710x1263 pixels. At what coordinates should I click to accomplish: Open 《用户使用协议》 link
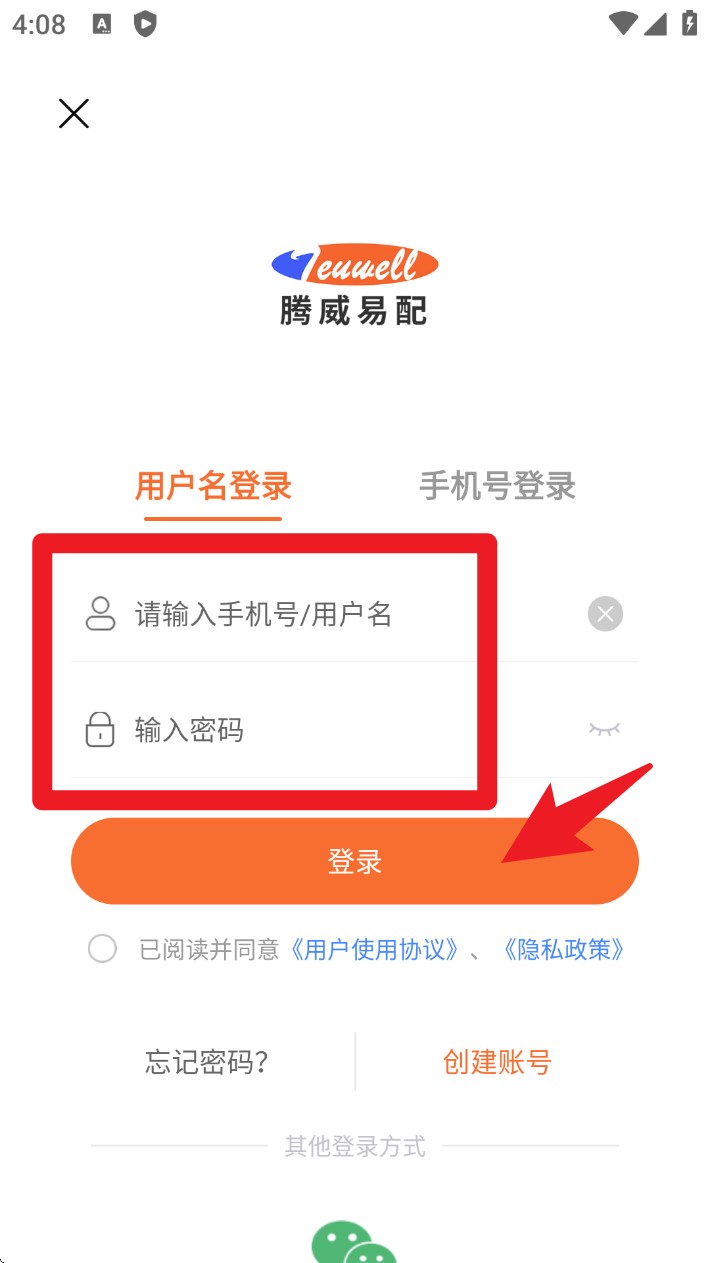[x=374, y=949]
